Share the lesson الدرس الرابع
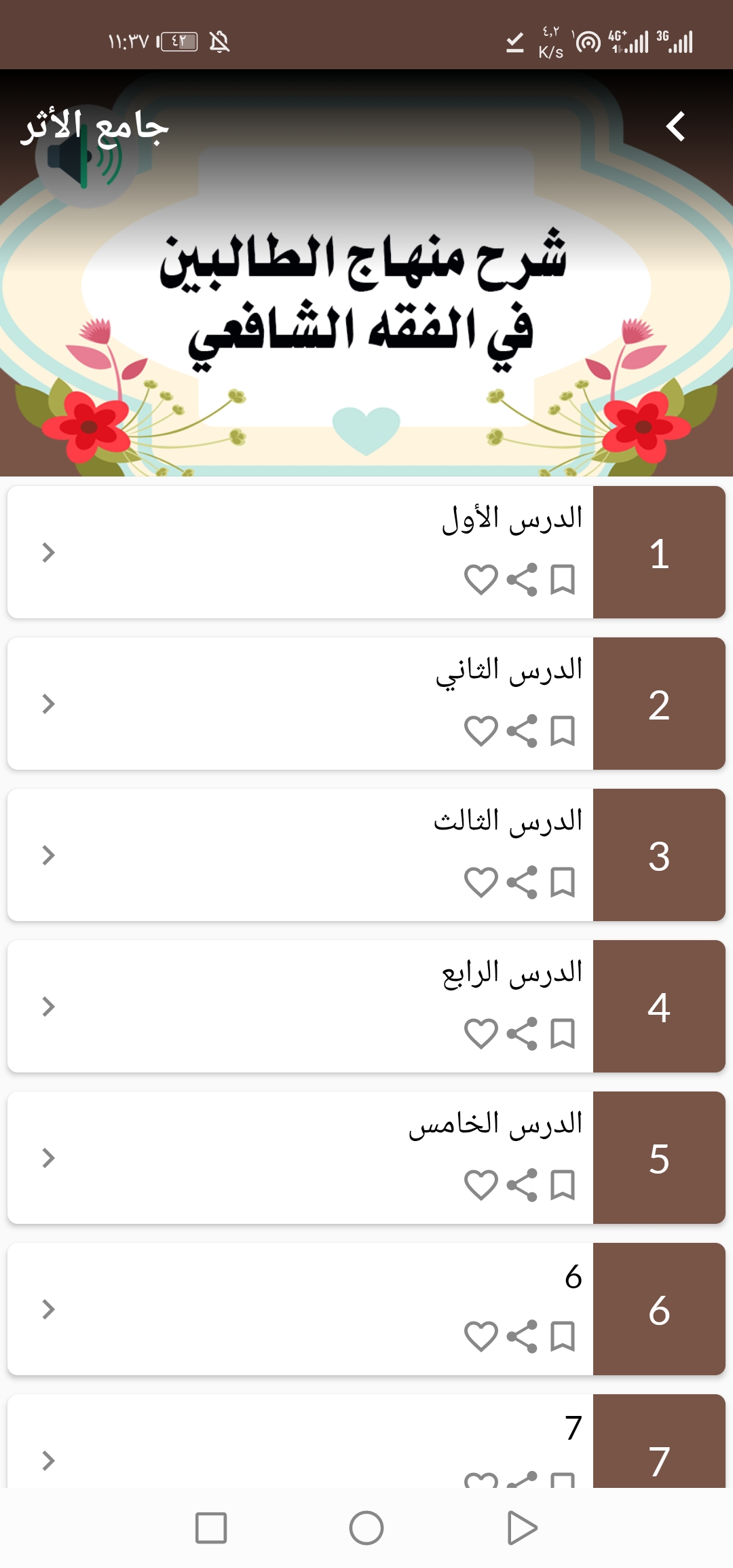This screenshot has width=733, height=1568. pos(523,1034)
